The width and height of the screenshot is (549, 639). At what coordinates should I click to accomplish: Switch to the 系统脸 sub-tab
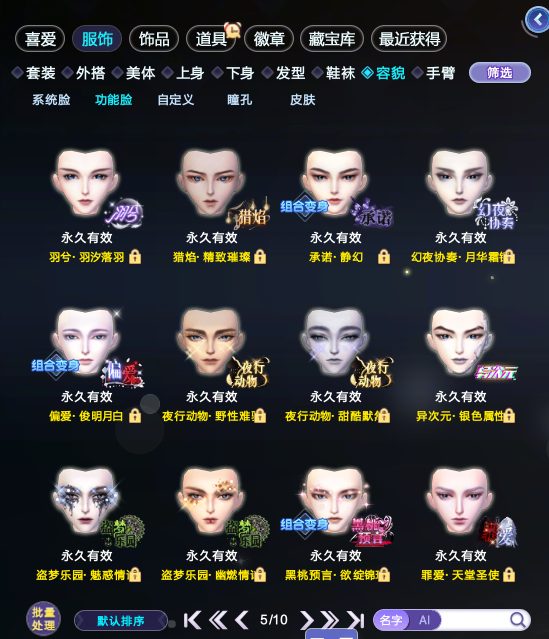[x=51, y=100]
